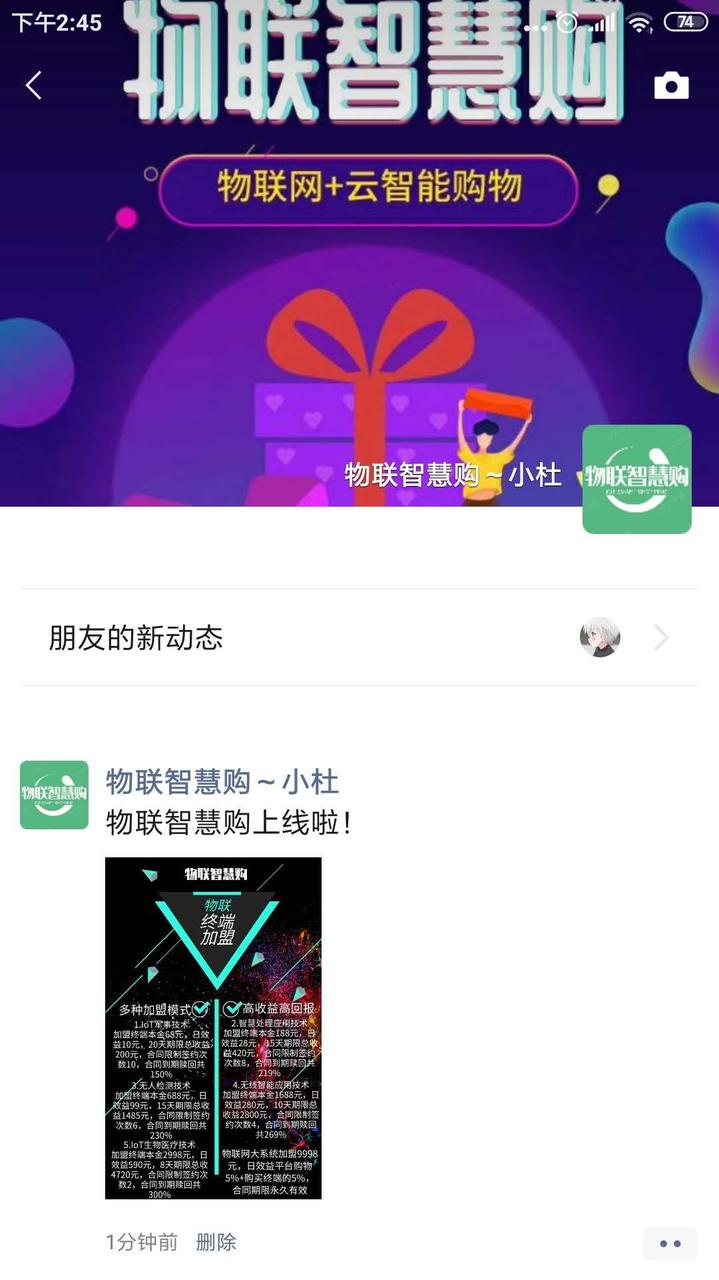
Task: Tap the poster's avatar beside the post
Action: 54,795
